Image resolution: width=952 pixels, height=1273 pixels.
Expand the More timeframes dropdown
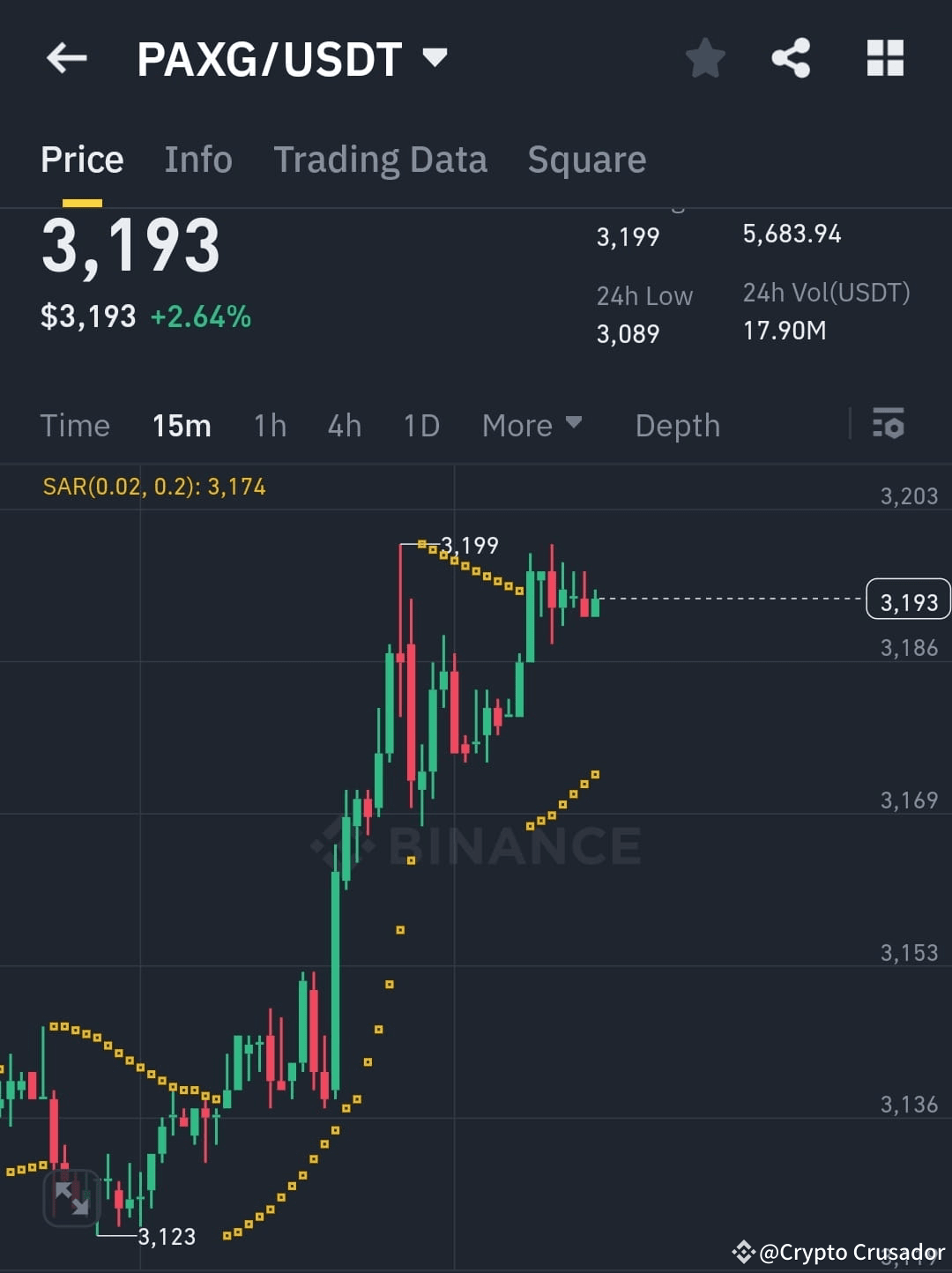tap(532, 425)
